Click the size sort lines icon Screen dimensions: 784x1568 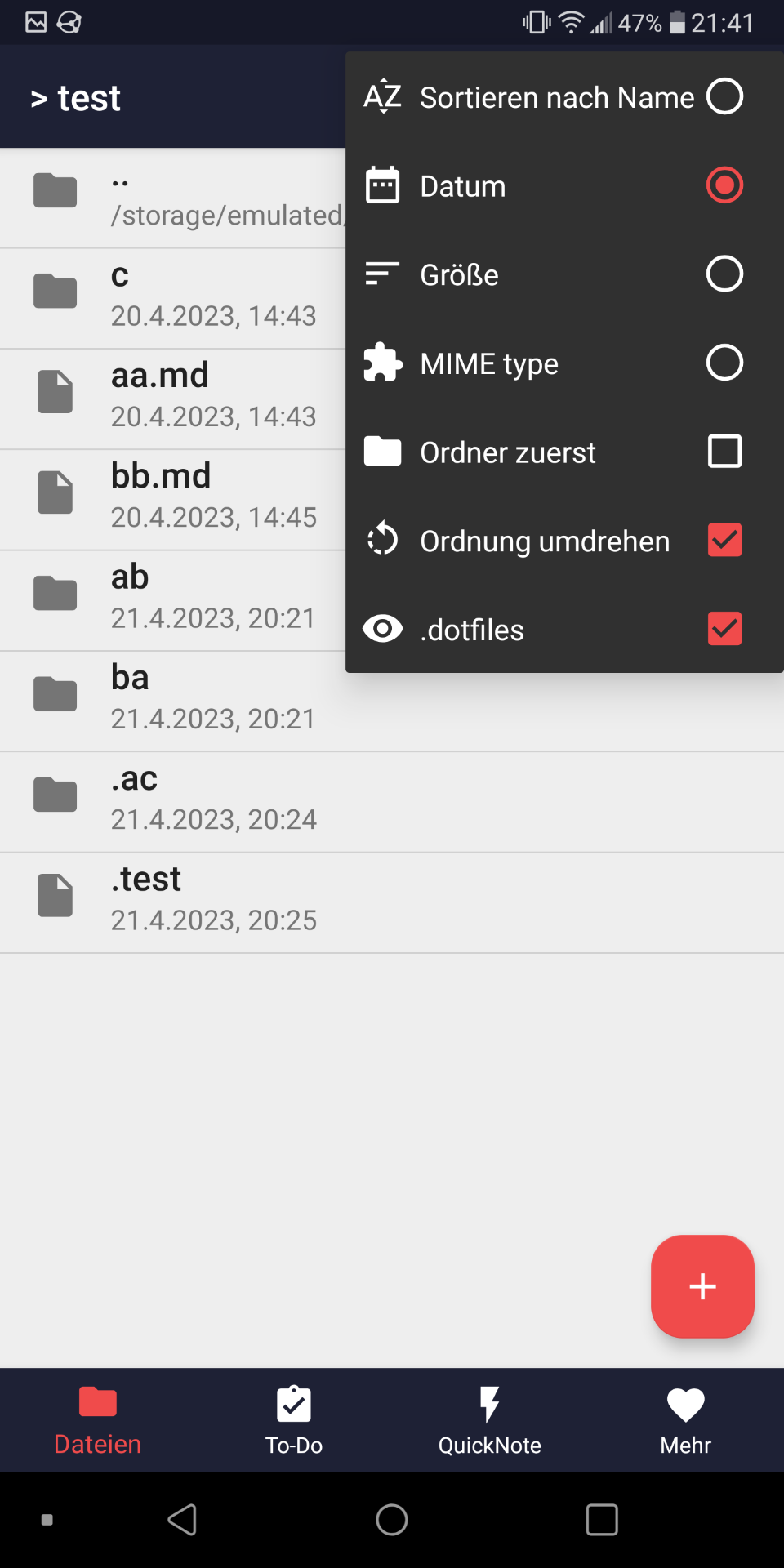coord(381,274)
